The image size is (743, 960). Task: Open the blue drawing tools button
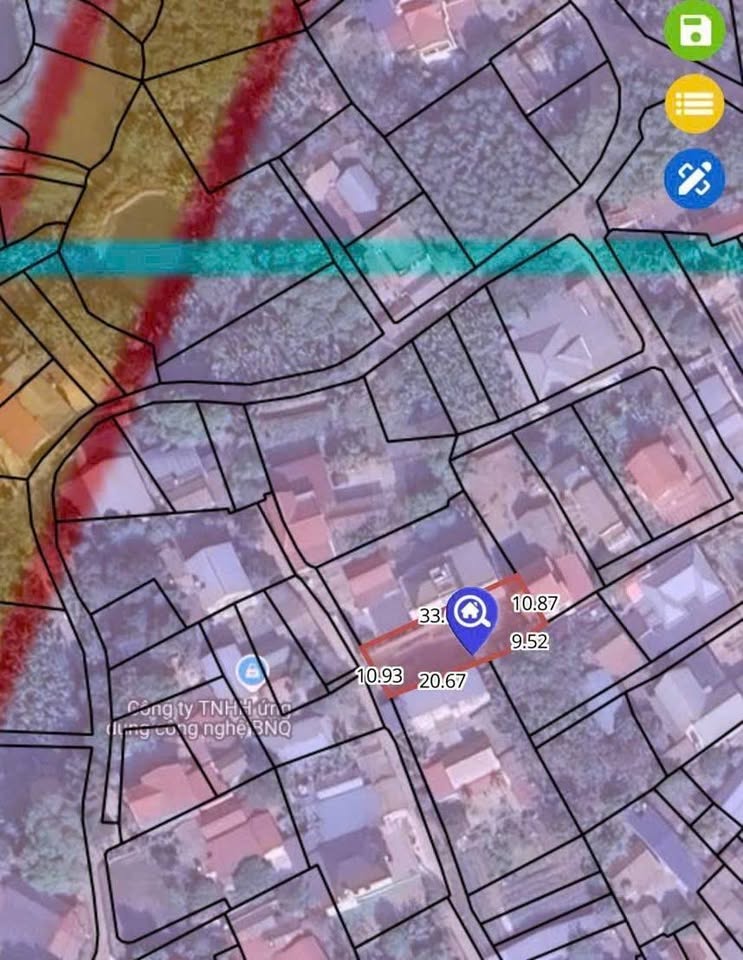point(694,178)
